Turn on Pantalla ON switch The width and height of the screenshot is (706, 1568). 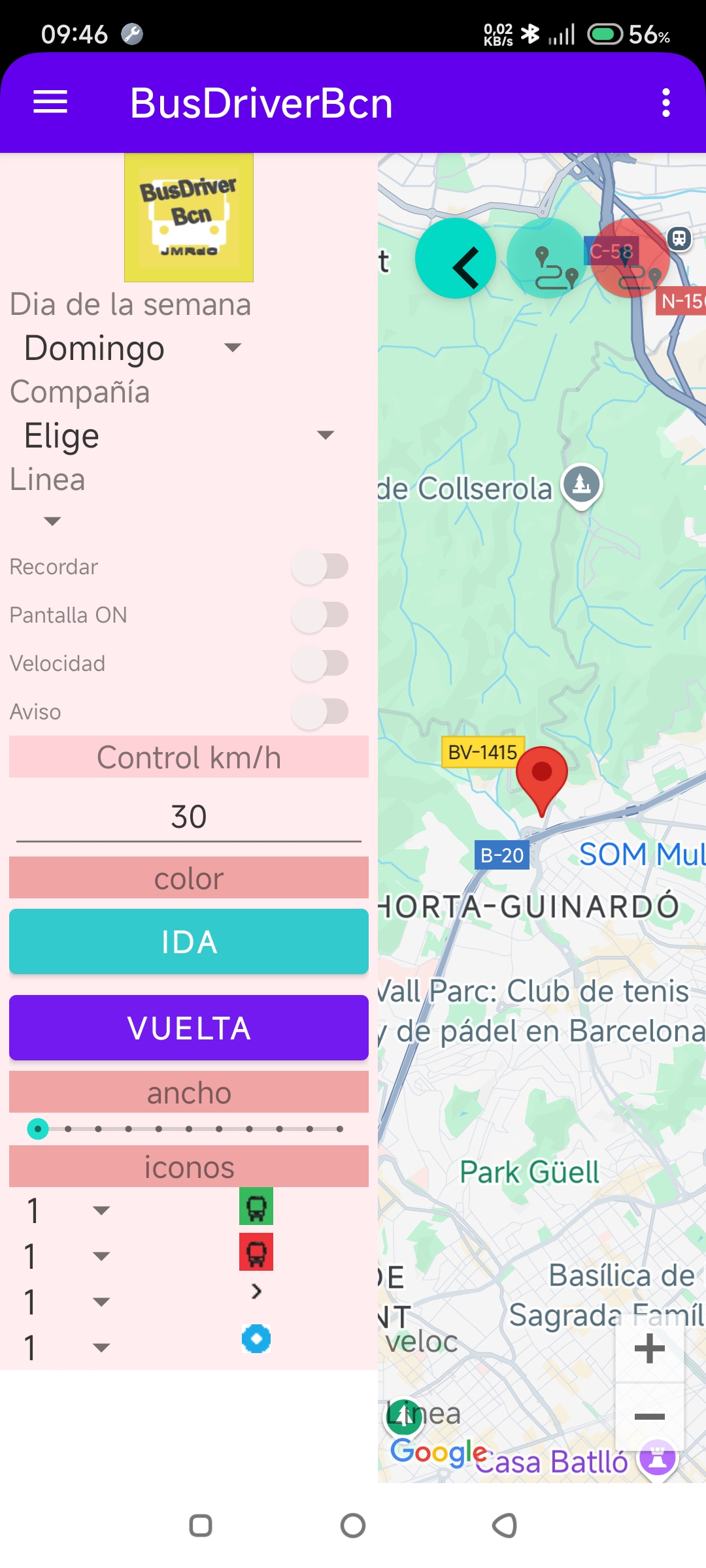pyautogui.click(x=320, y=615)
